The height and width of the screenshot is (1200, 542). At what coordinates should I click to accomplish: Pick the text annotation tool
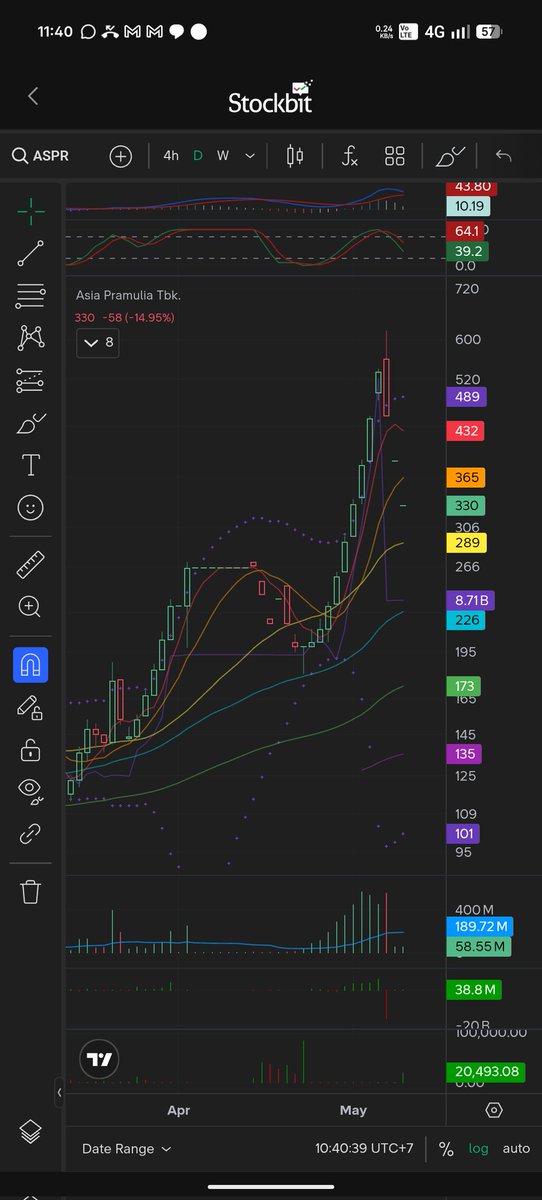[x=31, y=465]
